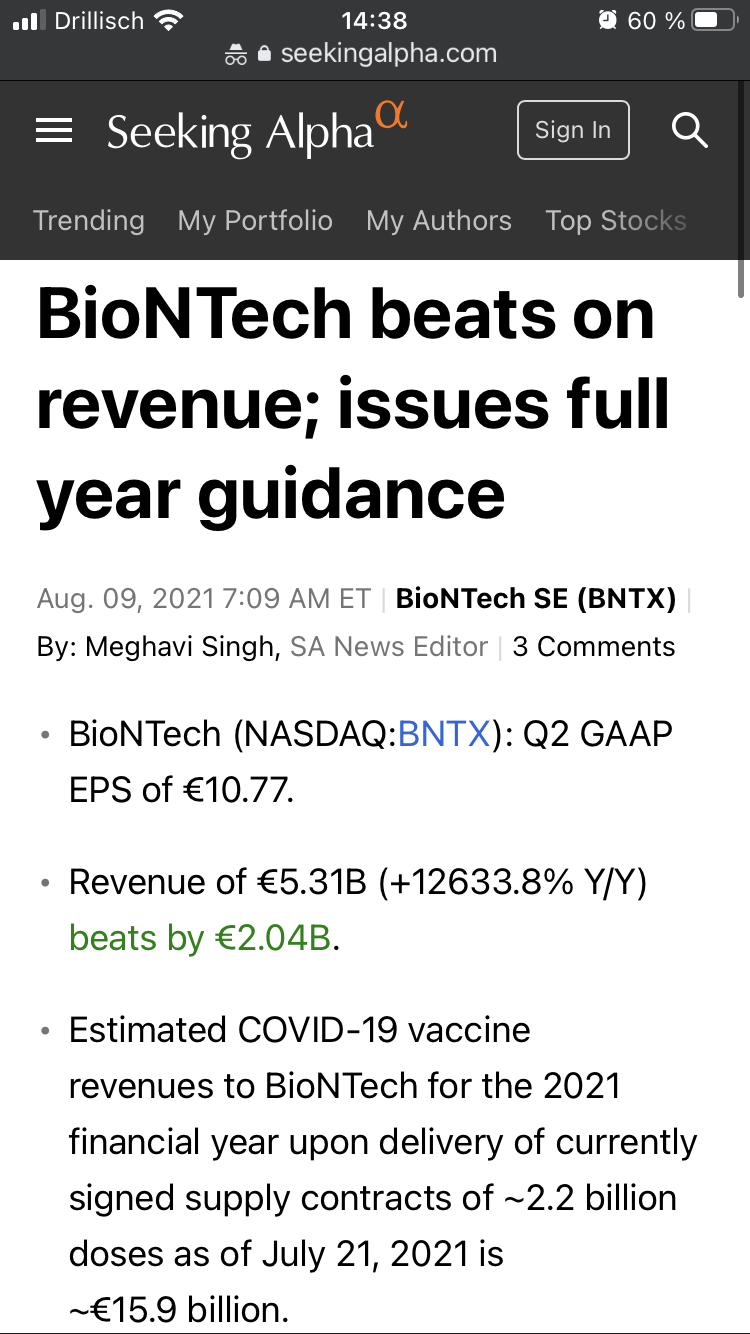Switch to the Trending tab
The height and width of the screenshot is (1334, 750).
tap(89, 220)
